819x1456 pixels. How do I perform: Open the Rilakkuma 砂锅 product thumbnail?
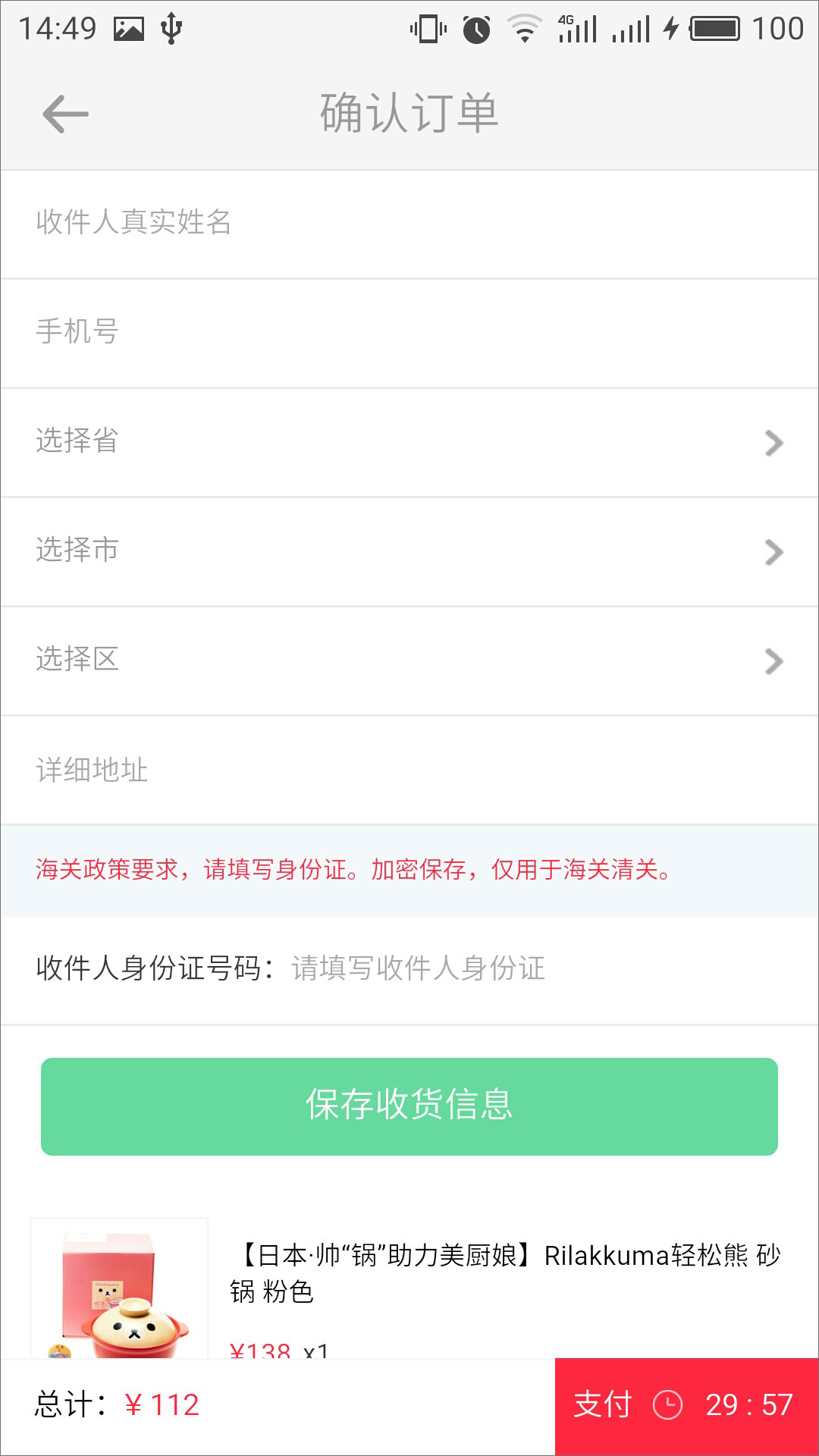[120, 1289]
